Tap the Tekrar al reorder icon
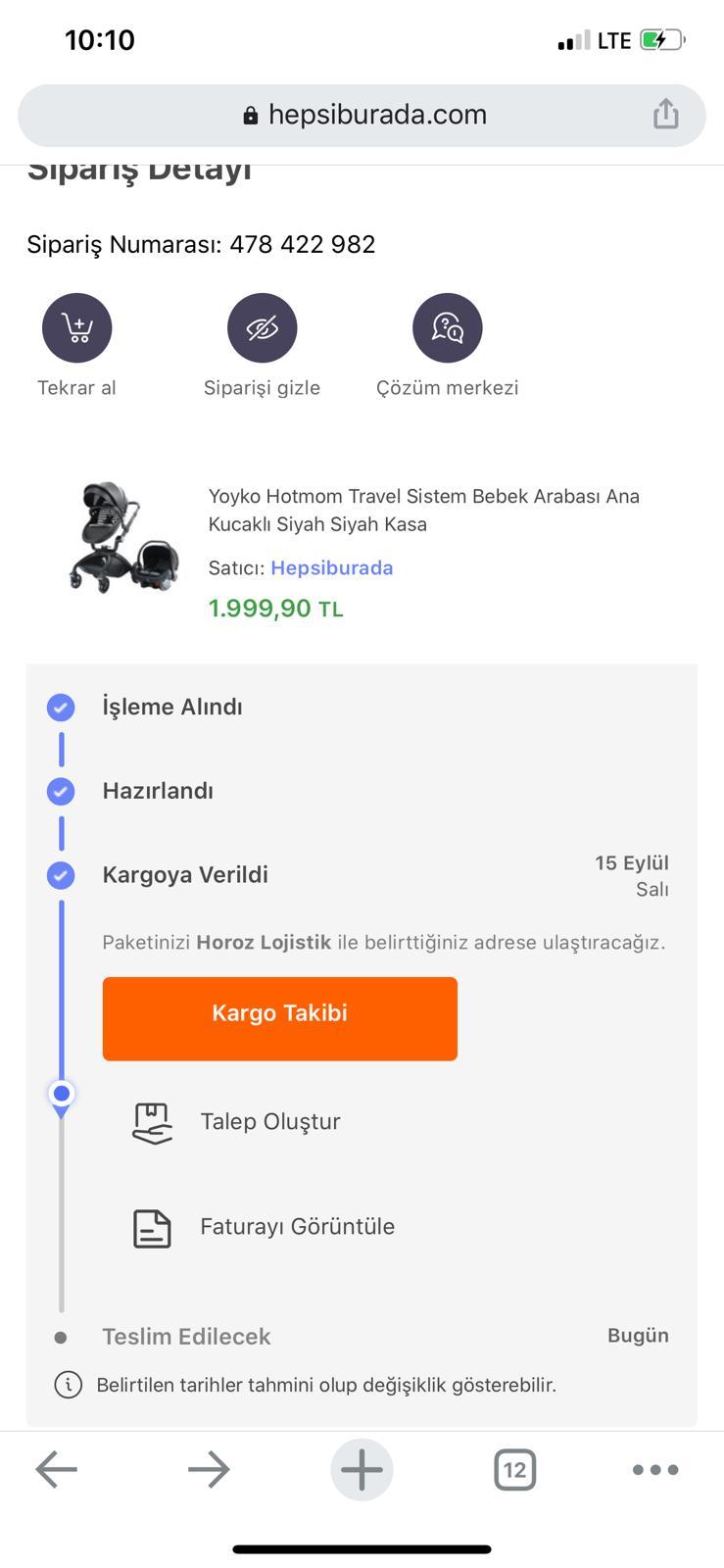The width and height of the screenshot is (724, 1568). [x=76, y=328]
